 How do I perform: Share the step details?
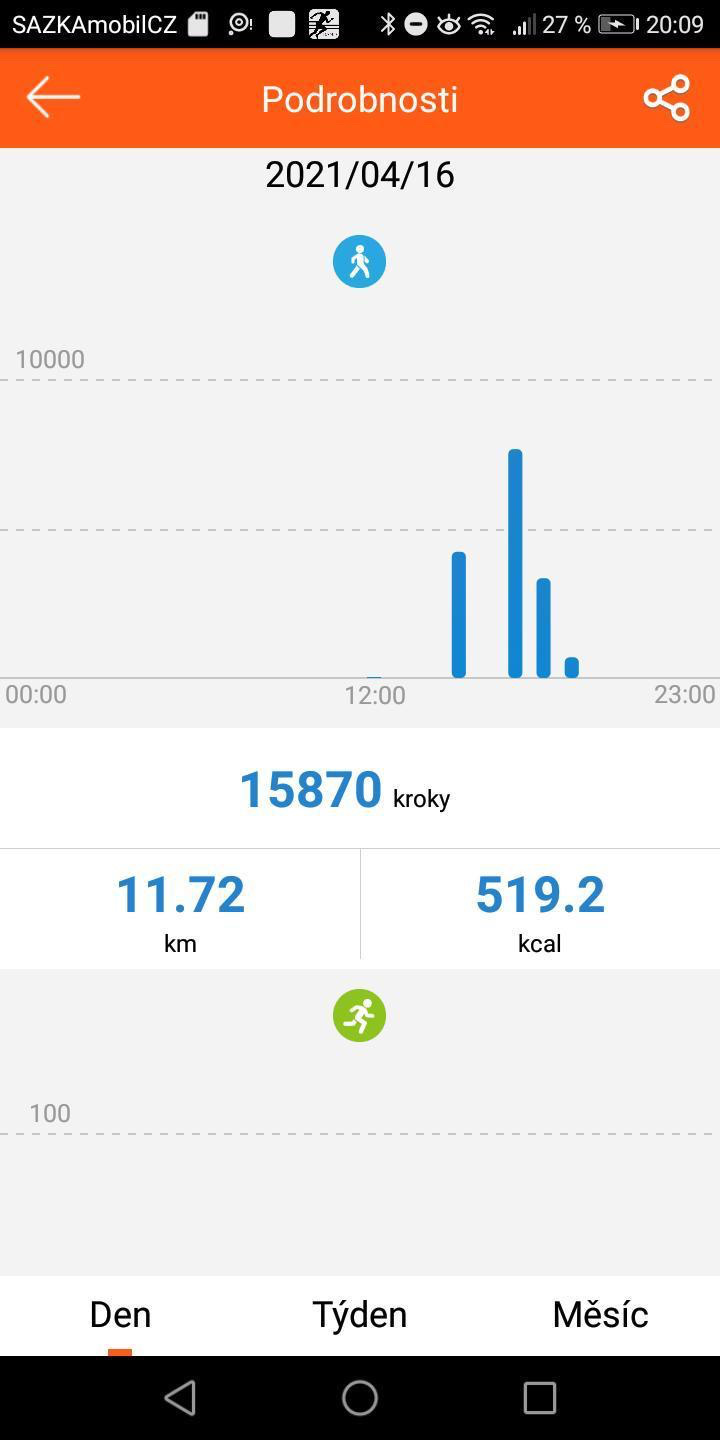(667, 98)
